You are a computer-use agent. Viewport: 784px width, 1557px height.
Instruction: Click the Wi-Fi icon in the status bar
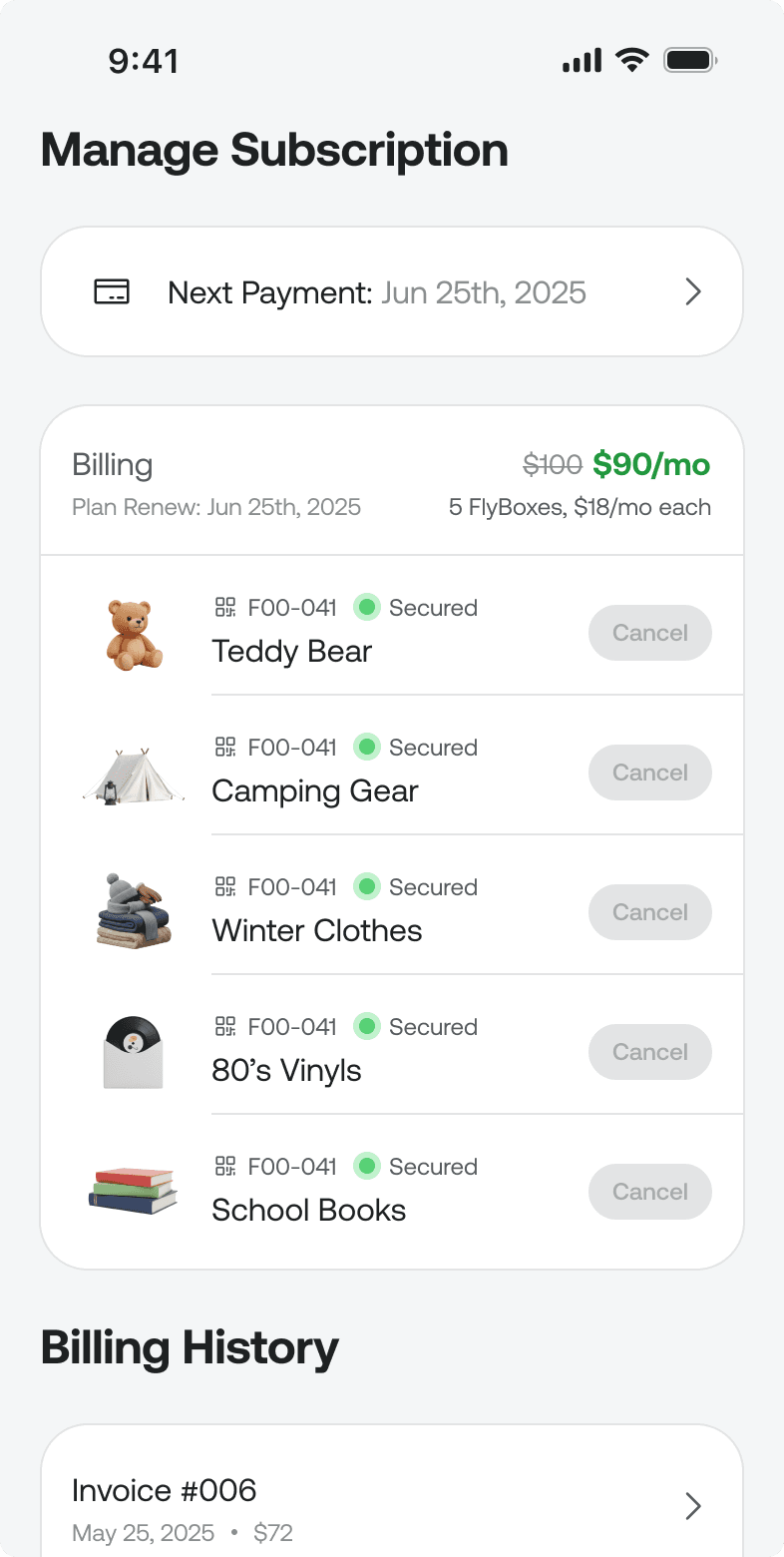[630, 59]
